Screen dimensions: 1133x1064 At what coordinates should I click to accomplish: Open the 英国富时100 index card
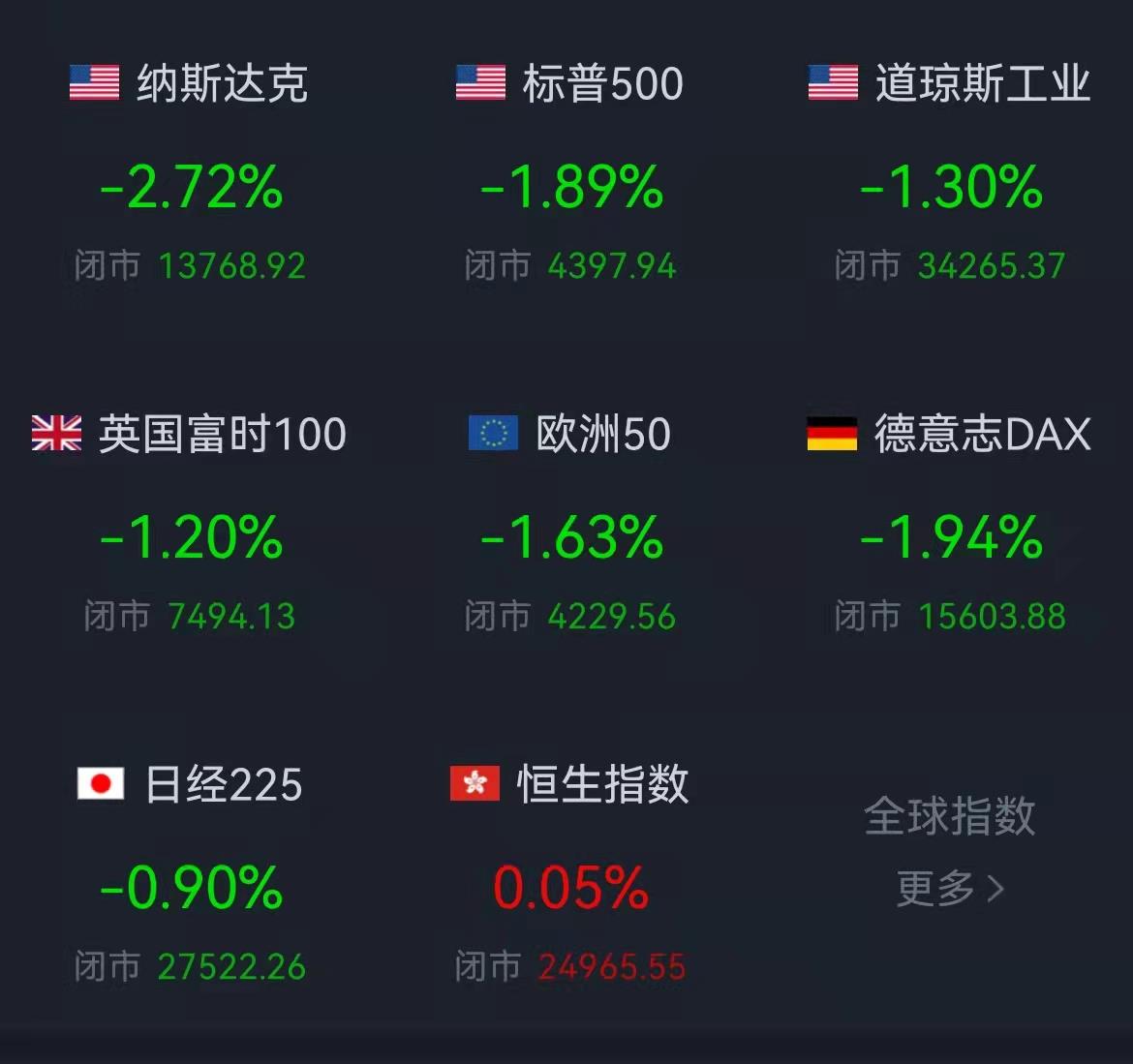point(190,525)
